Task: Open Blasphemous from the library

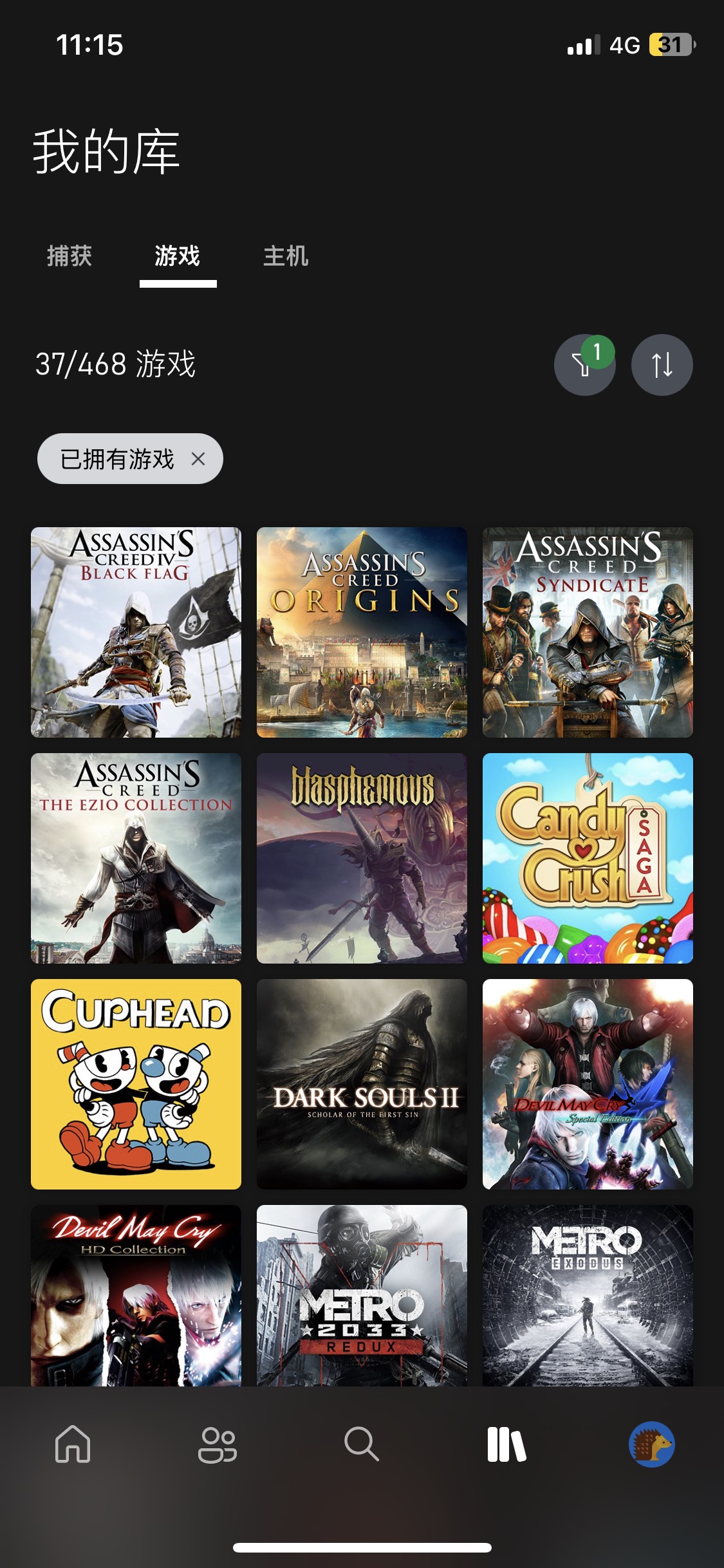Action: (x=362, y=858)
